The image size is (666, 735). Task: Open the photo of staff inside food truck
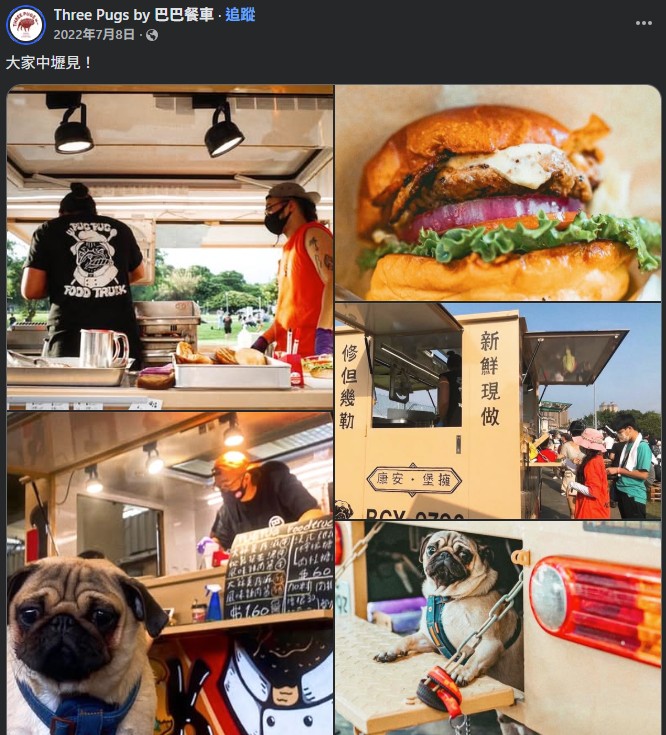[170, 247]
